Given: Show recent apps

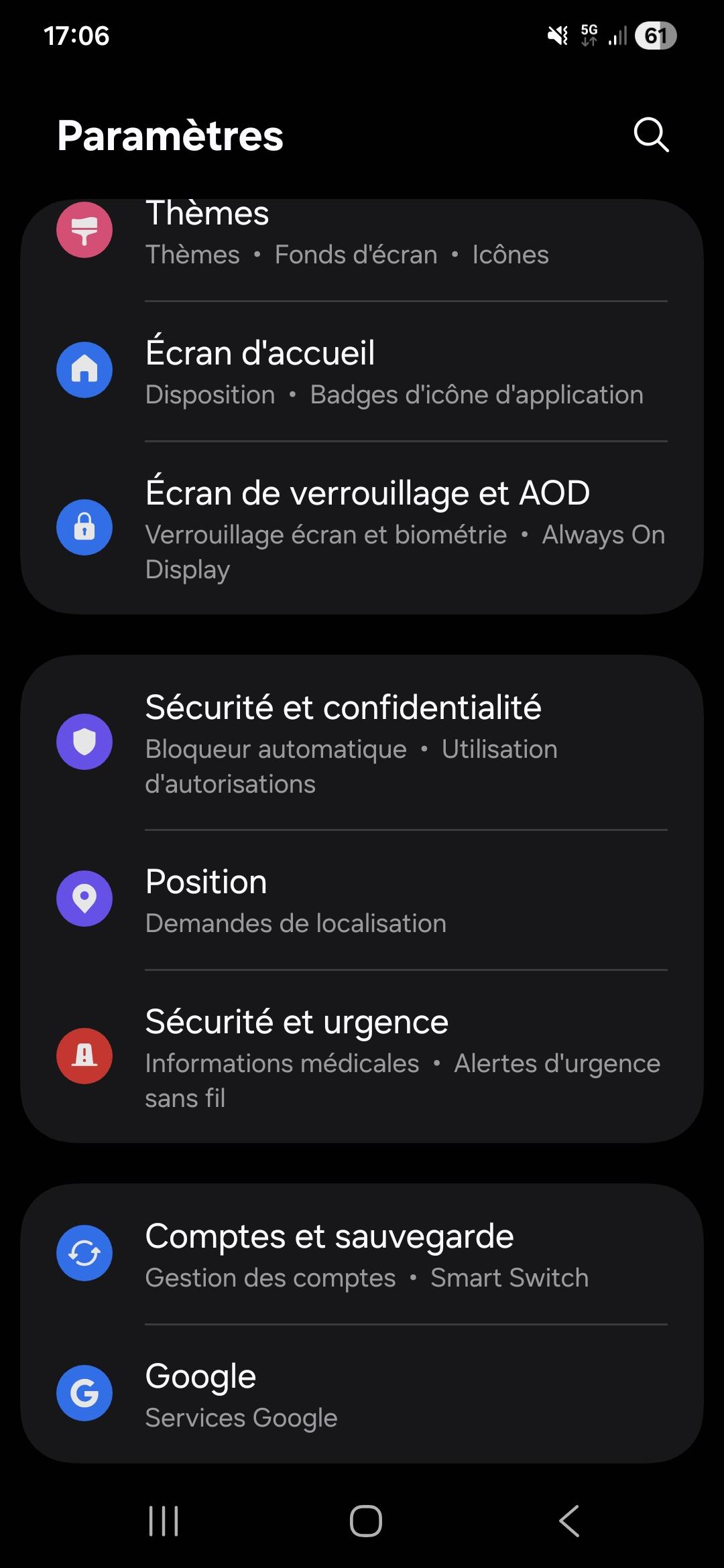Looking at the screenshot, I should click(164, 1521).
